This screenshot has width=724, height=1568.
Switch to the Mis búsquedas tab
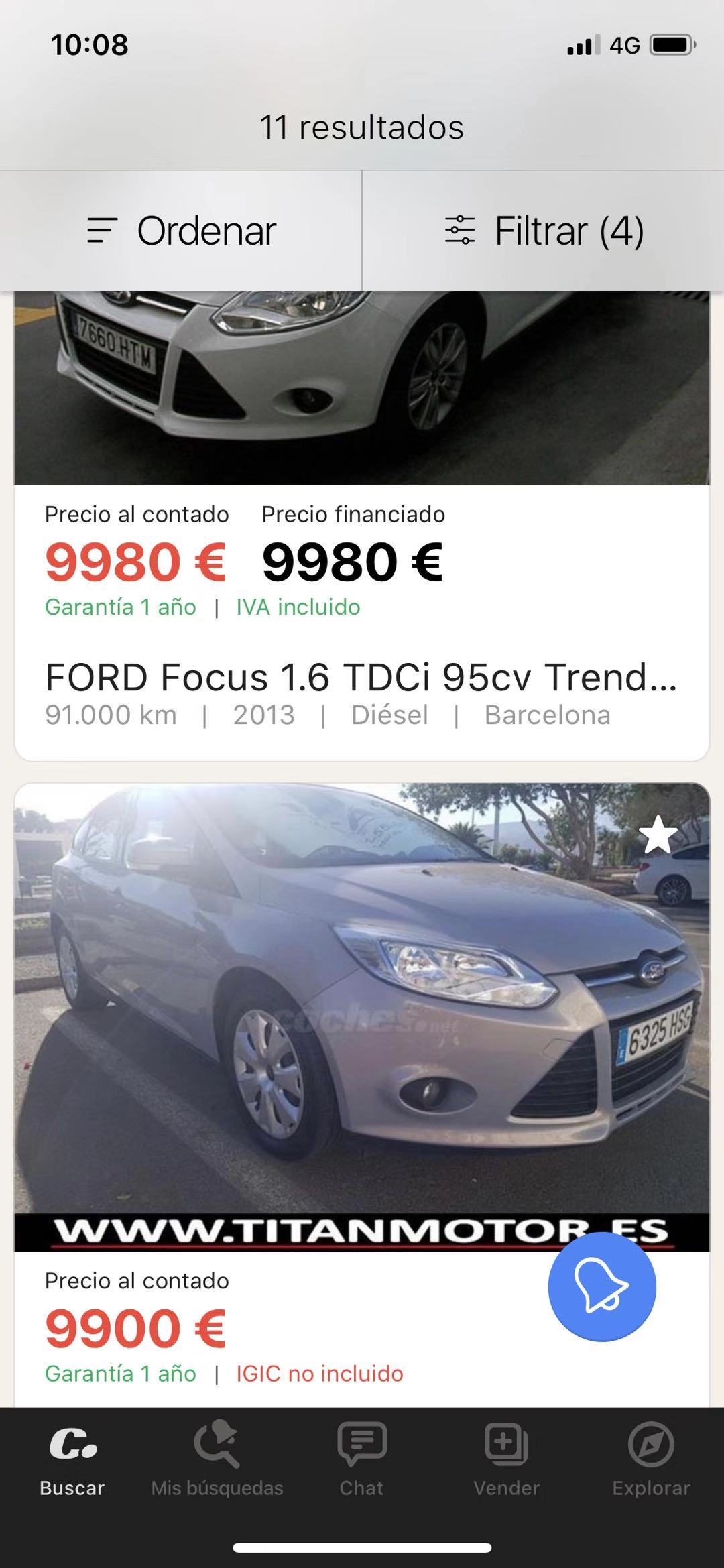point(217,1461)
